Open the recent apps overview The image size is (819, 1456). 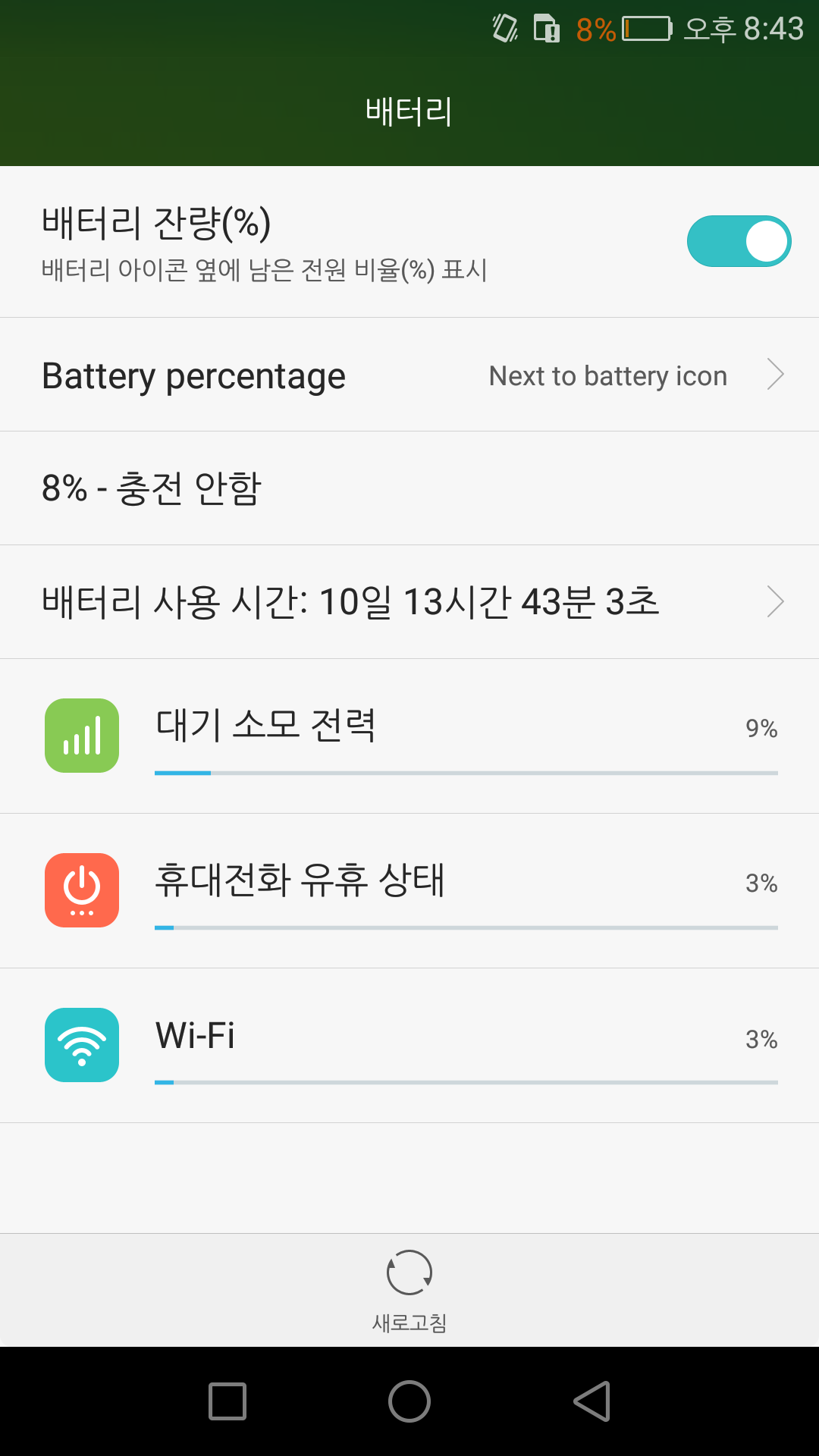coord(227,1401)
